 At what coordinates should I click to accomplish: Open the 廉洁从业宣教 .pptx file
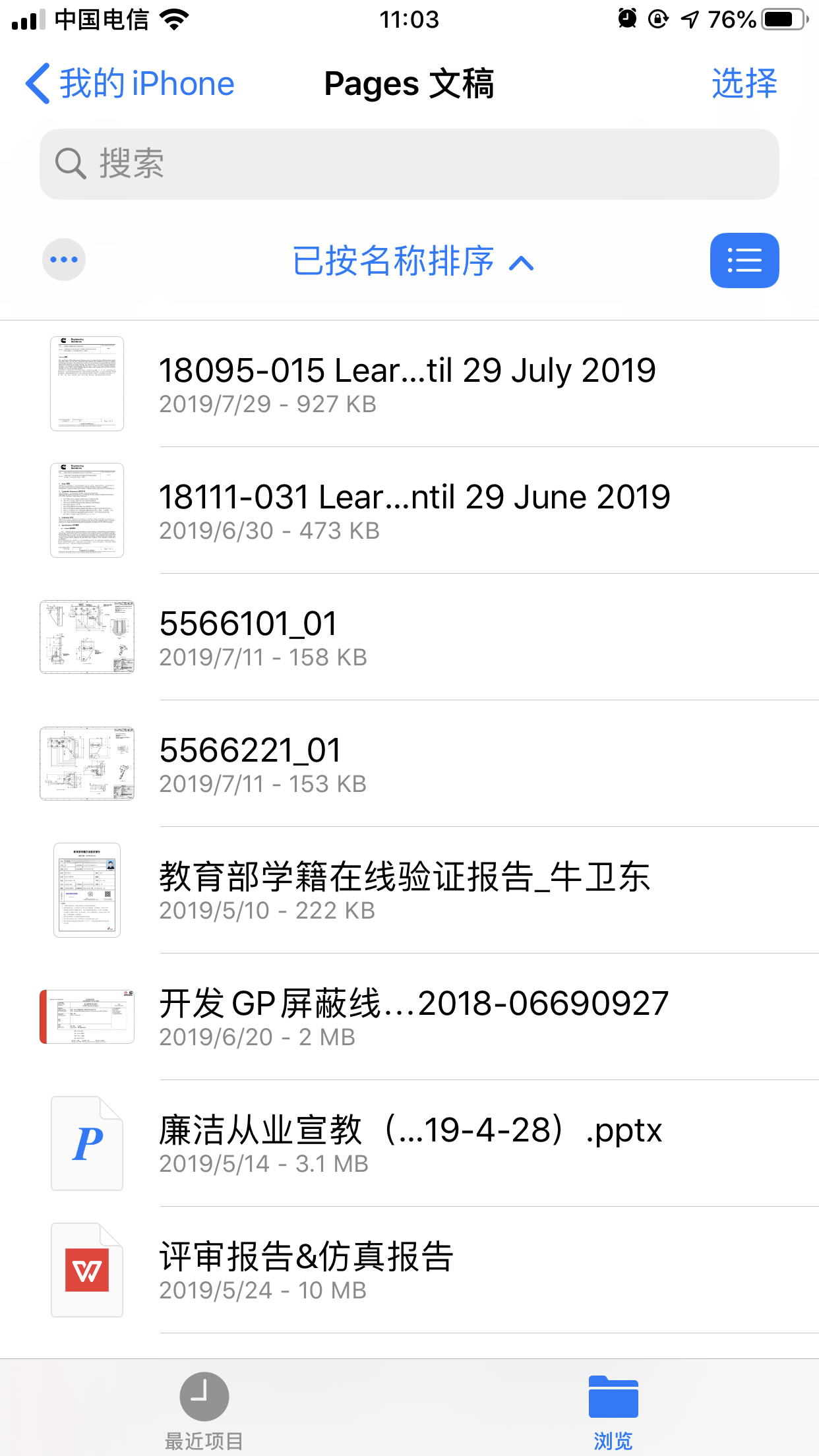(x=409, y=1143)
